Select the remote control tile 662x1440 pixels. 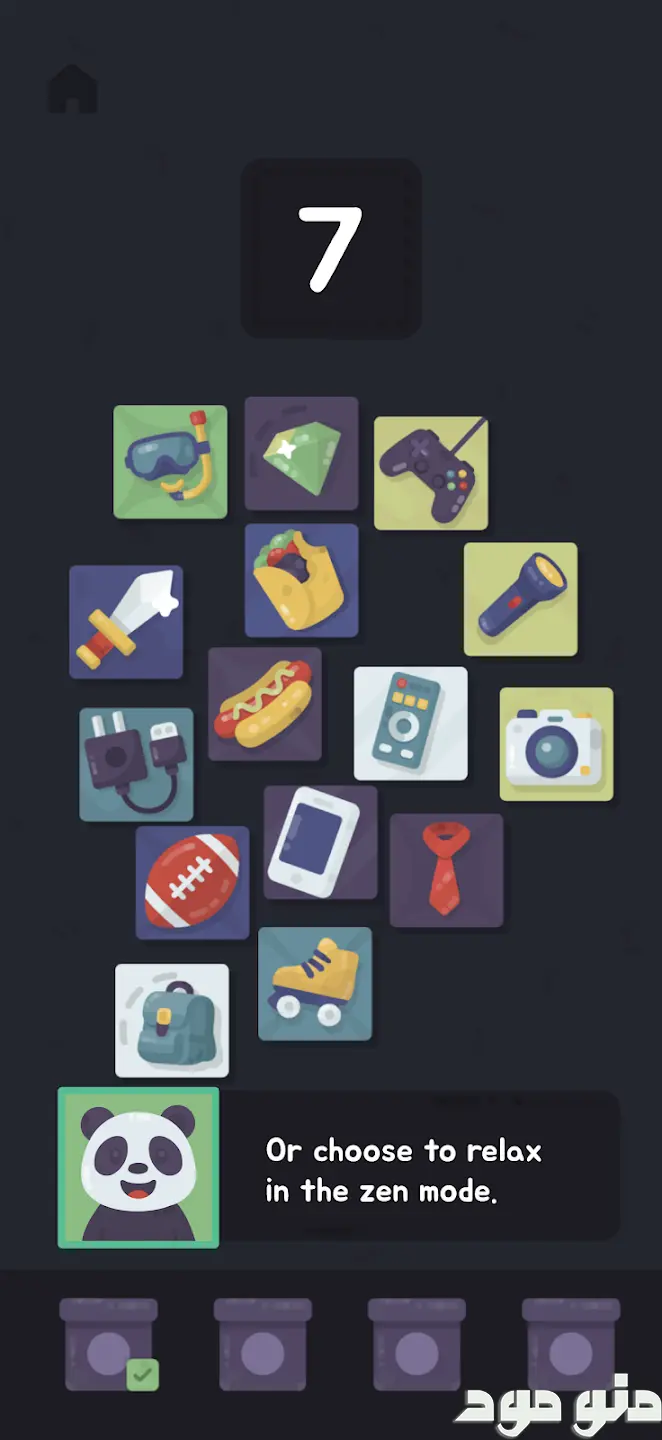tap(411, 723)
